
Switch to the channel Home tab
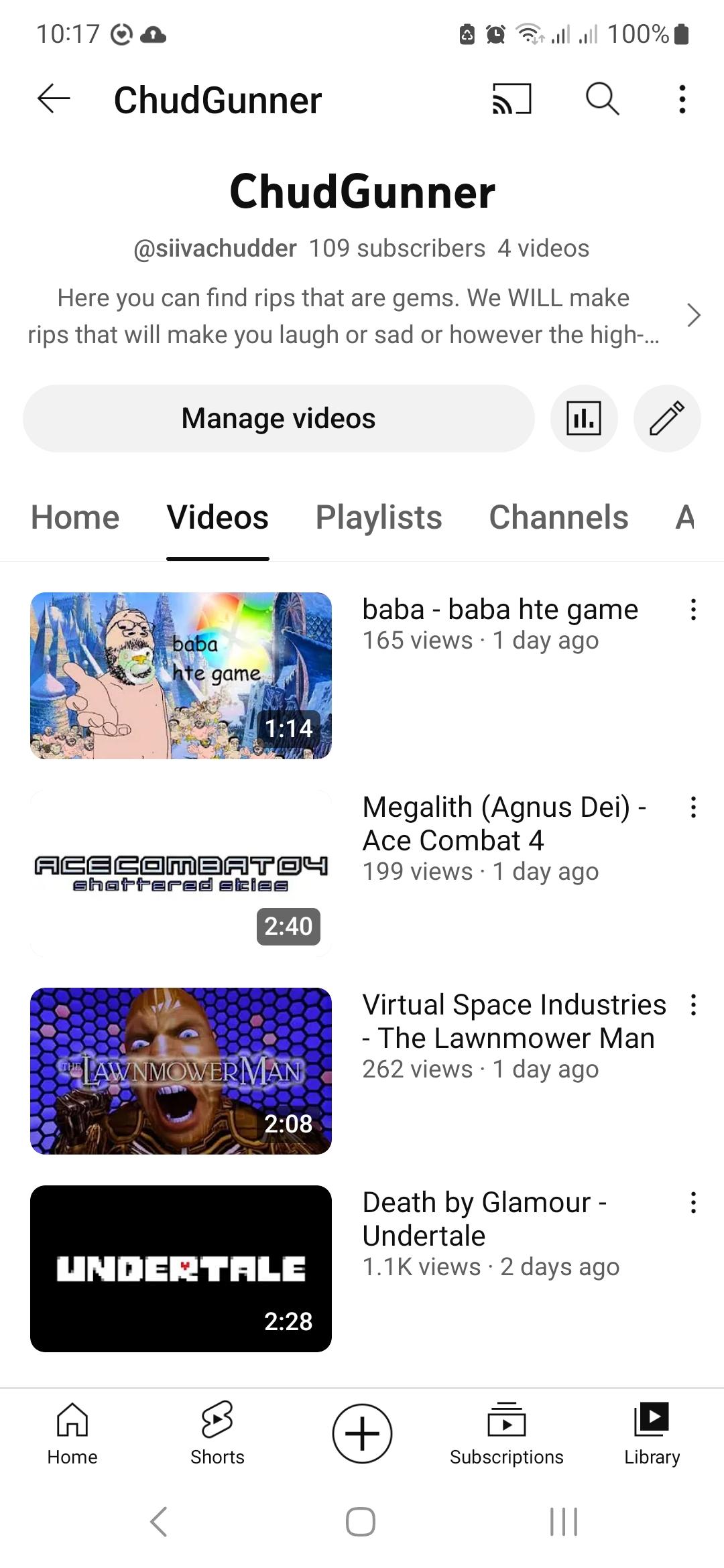(75, 517)
